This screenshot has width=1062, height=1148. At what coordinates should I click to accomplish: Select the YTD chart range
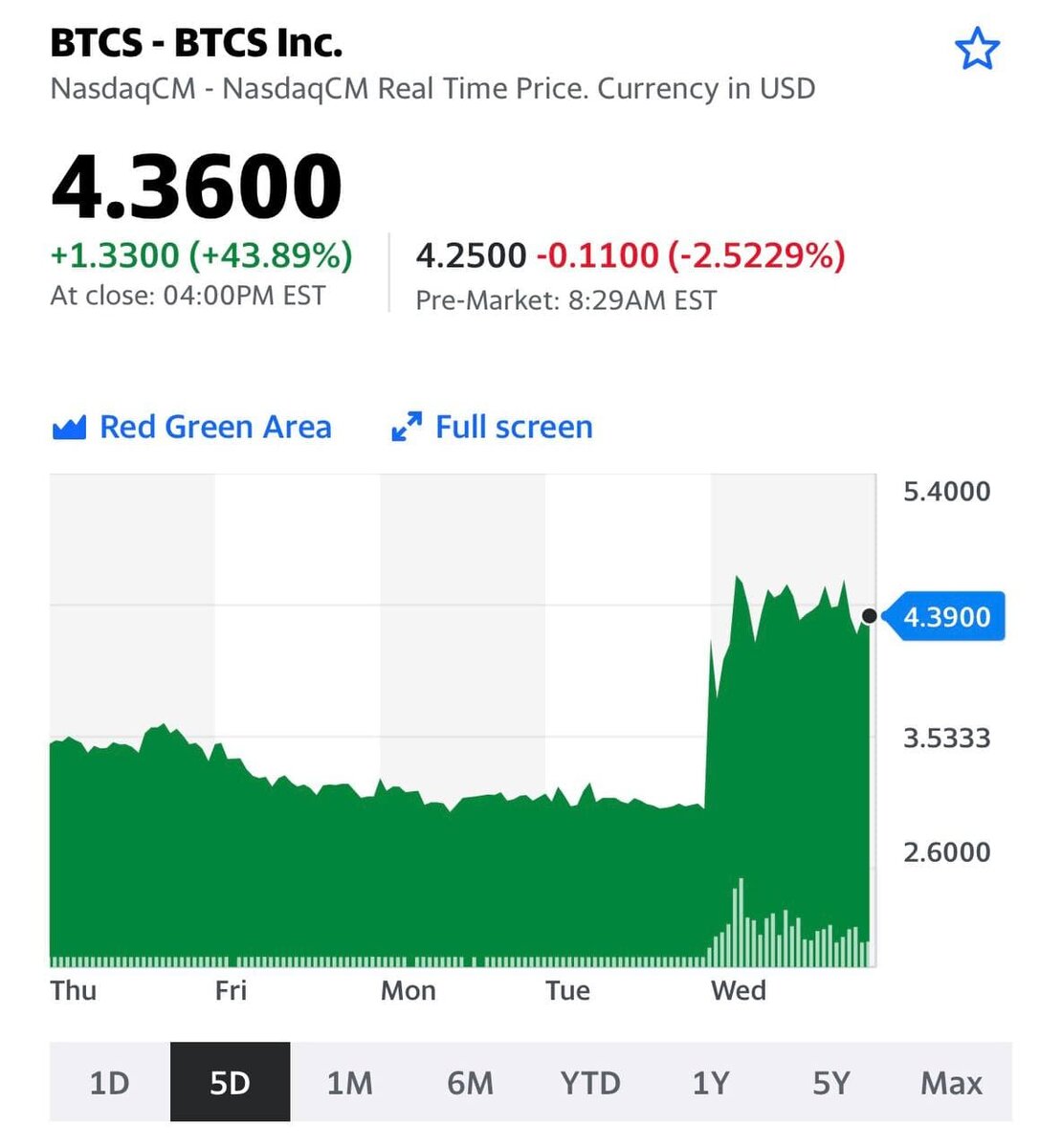point(590,1083)
